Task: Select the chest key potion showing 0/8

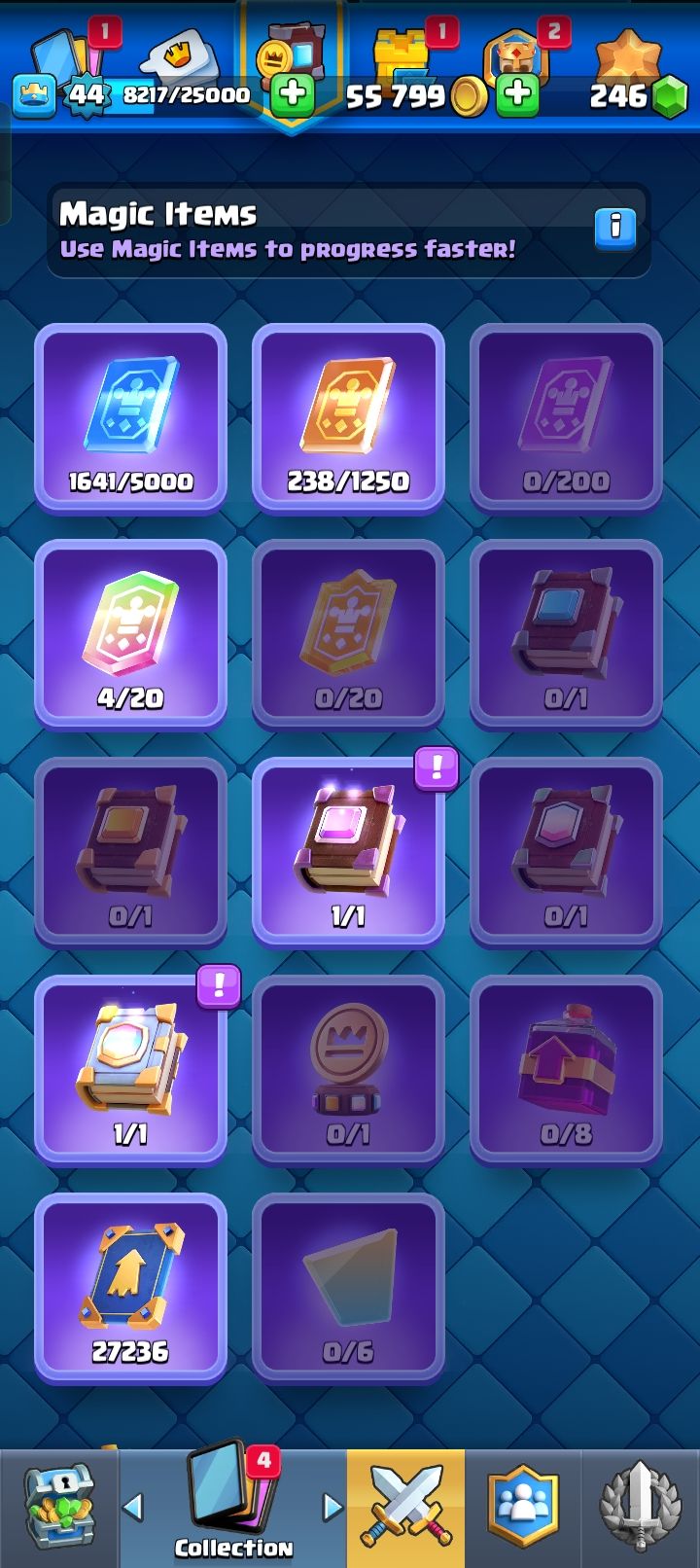Action: coord(566,1070)
